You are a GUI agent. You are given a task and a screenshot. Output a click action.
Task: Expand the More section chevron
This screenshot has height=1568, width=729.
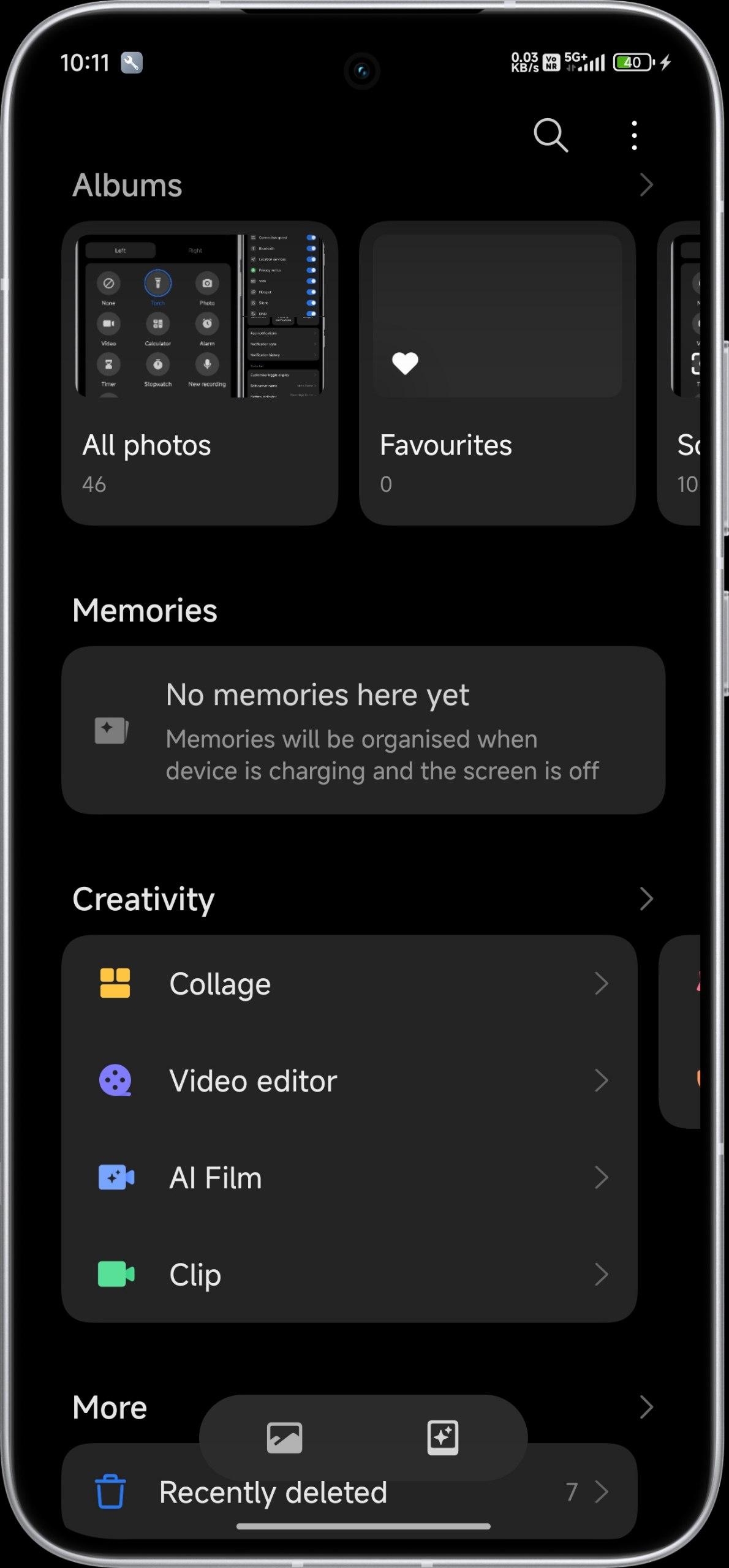646,1407
